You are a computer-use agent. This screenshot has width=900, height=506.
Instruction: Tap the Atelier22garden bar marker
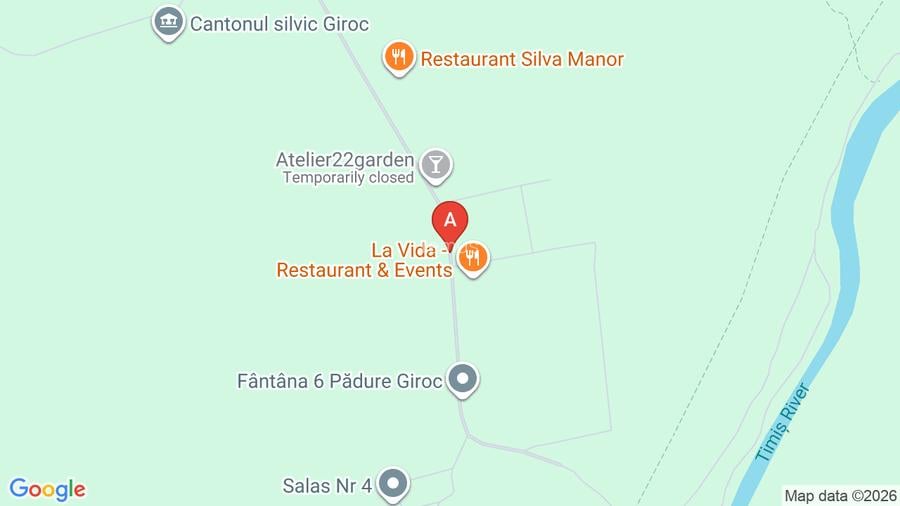[436, 166]
